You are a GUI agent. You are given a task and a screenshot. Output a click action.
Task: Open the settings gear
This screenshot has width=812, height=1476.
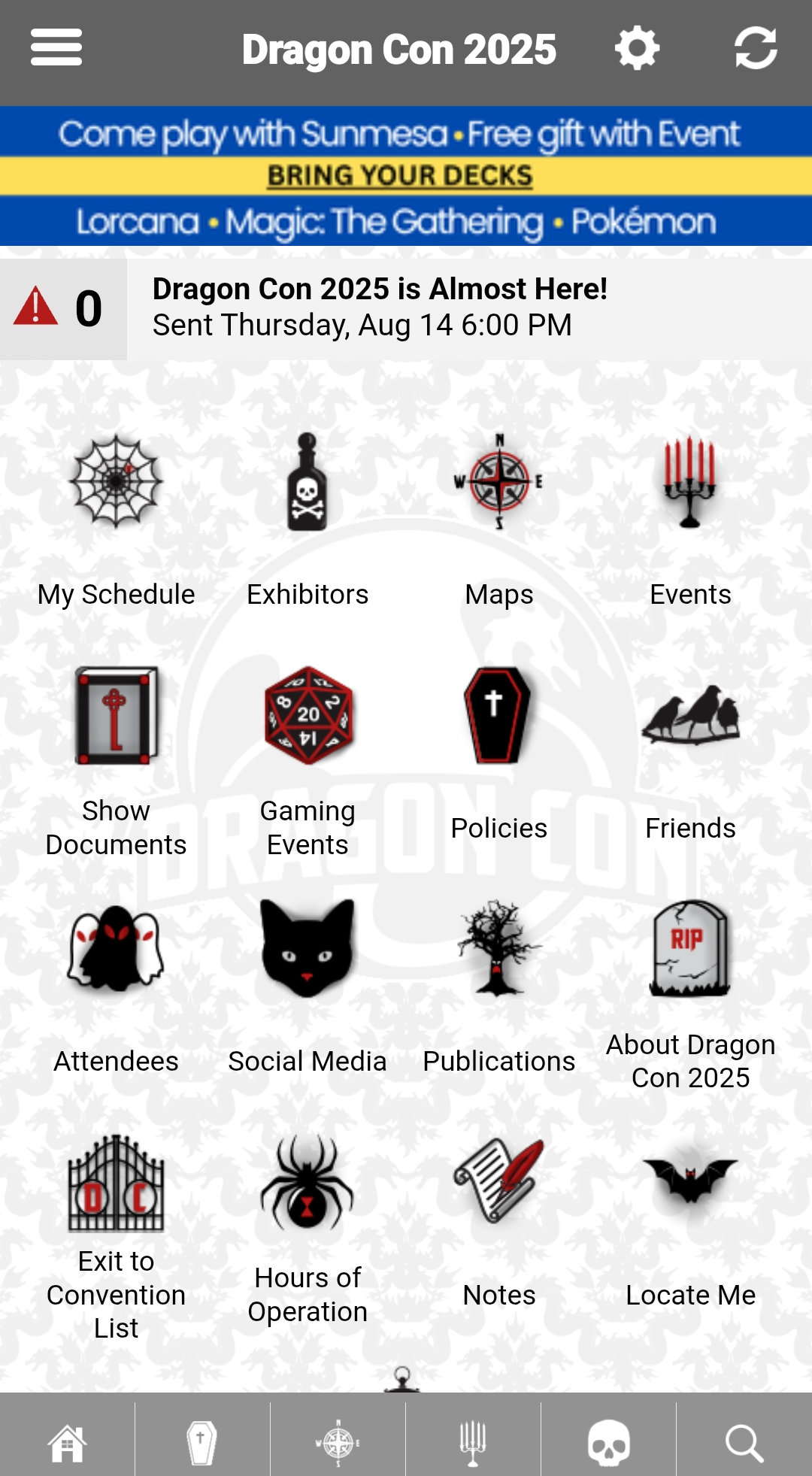coord(636,49)
